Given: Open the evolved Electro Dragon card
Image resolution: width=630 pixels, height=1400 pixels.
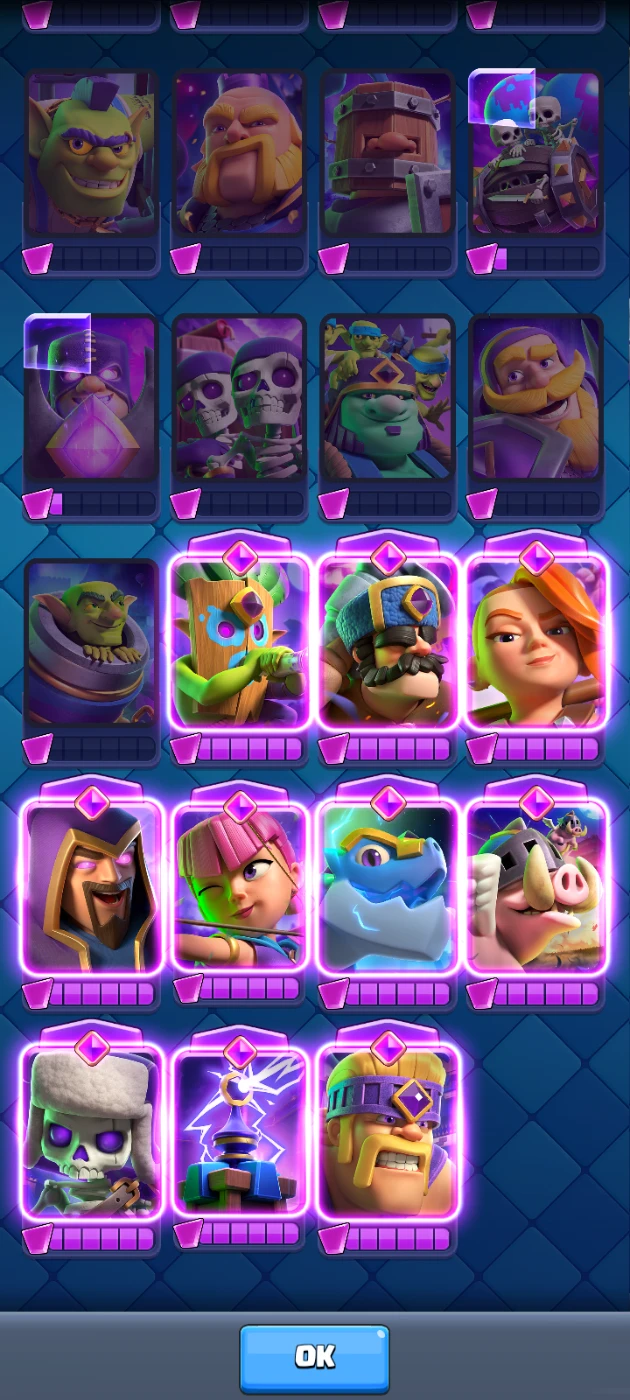Looking at the screenshot, I should 388,886.
